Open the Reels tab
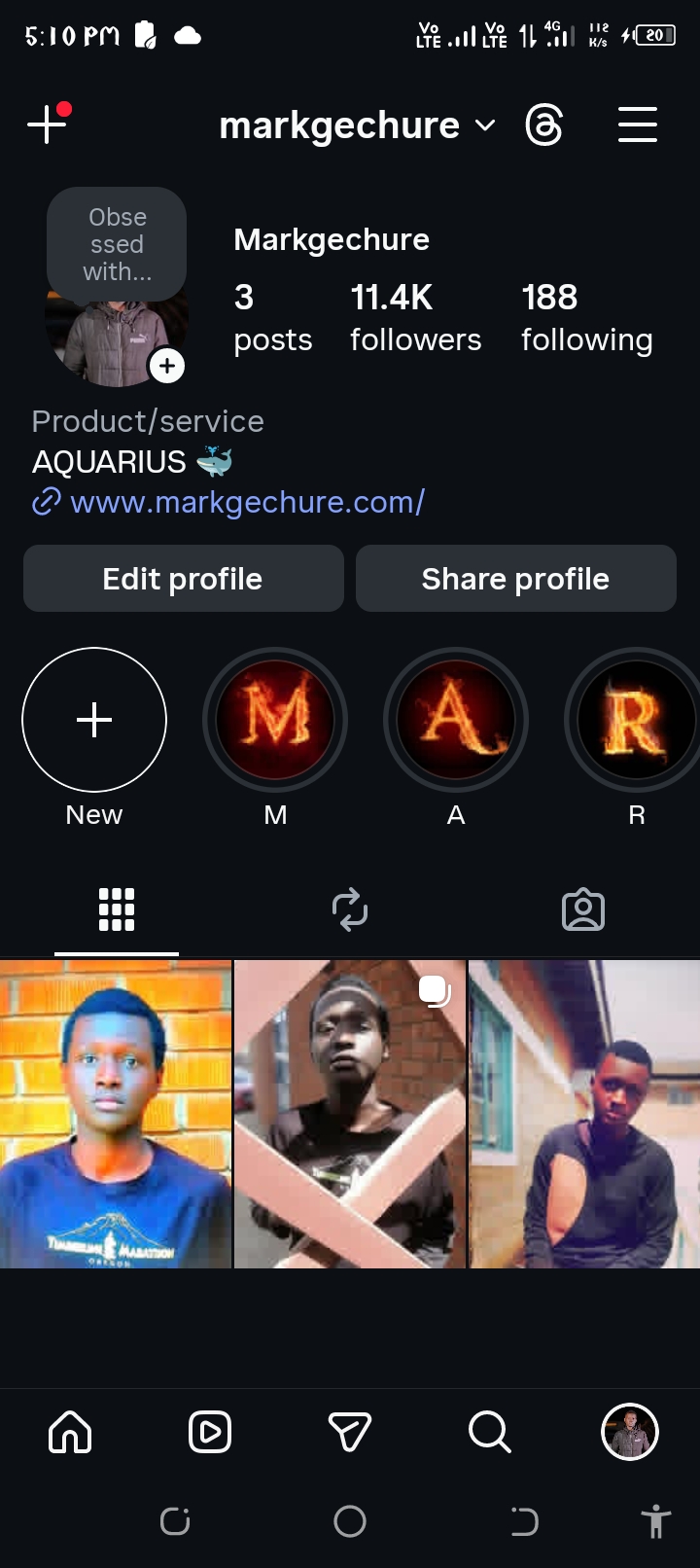The height and width of the screenshot is (1568, 700). [x=210, y=1432]
